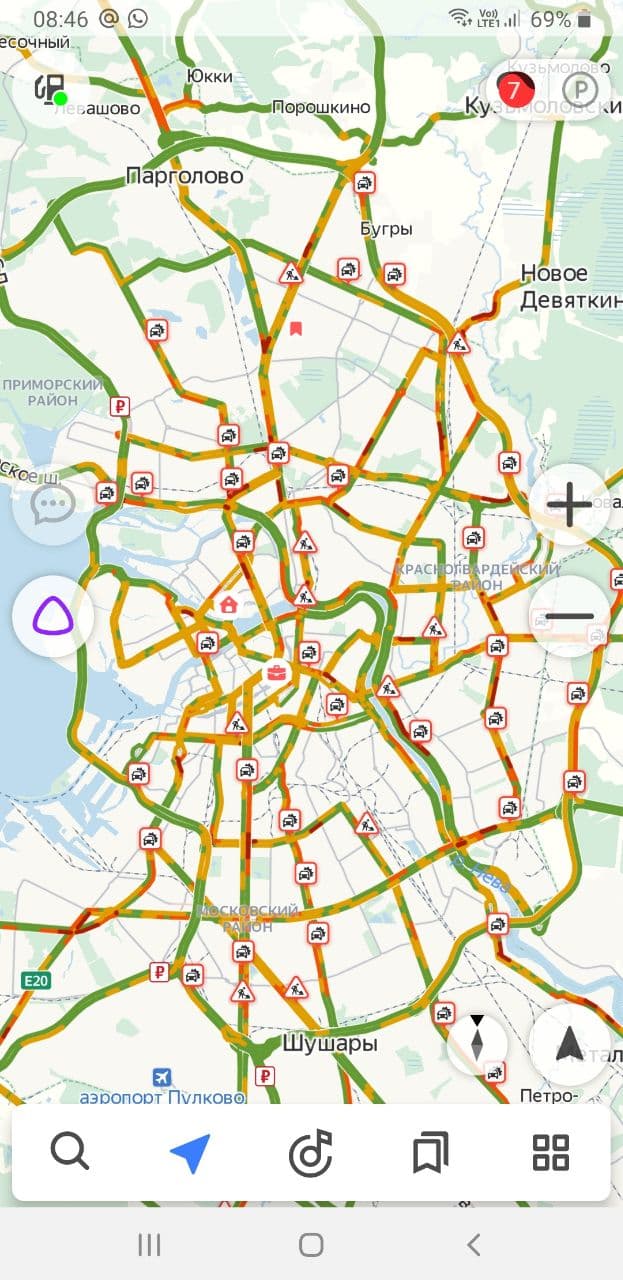The width and height of the screenshot is (623, 1280).
Task: Tap the work briefcase marker on map
Action: pos(274,671)
